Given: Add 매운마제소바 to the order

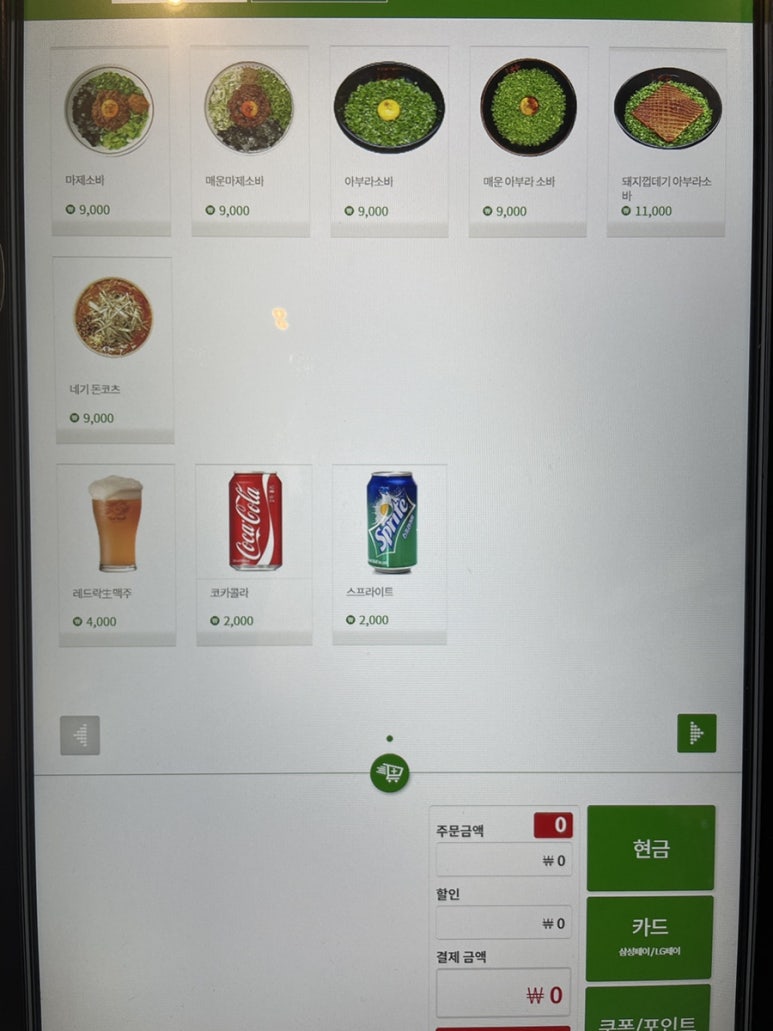Looking at the screenshot, I should pyautogui.click(x=249, y=140).
